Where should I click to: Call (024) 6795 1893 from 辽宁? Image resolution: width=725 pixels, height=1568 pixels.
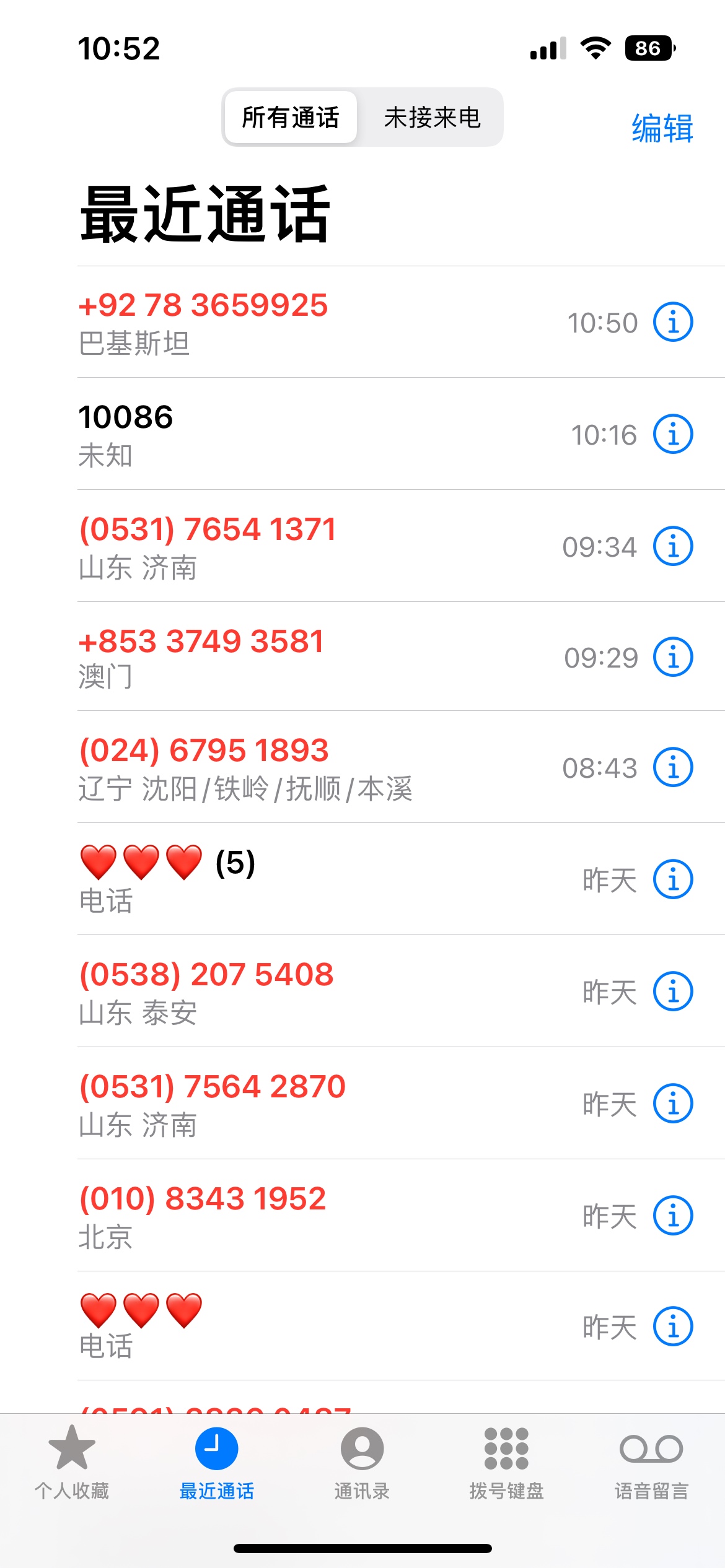pyautogui.click(x=248, y=767)
